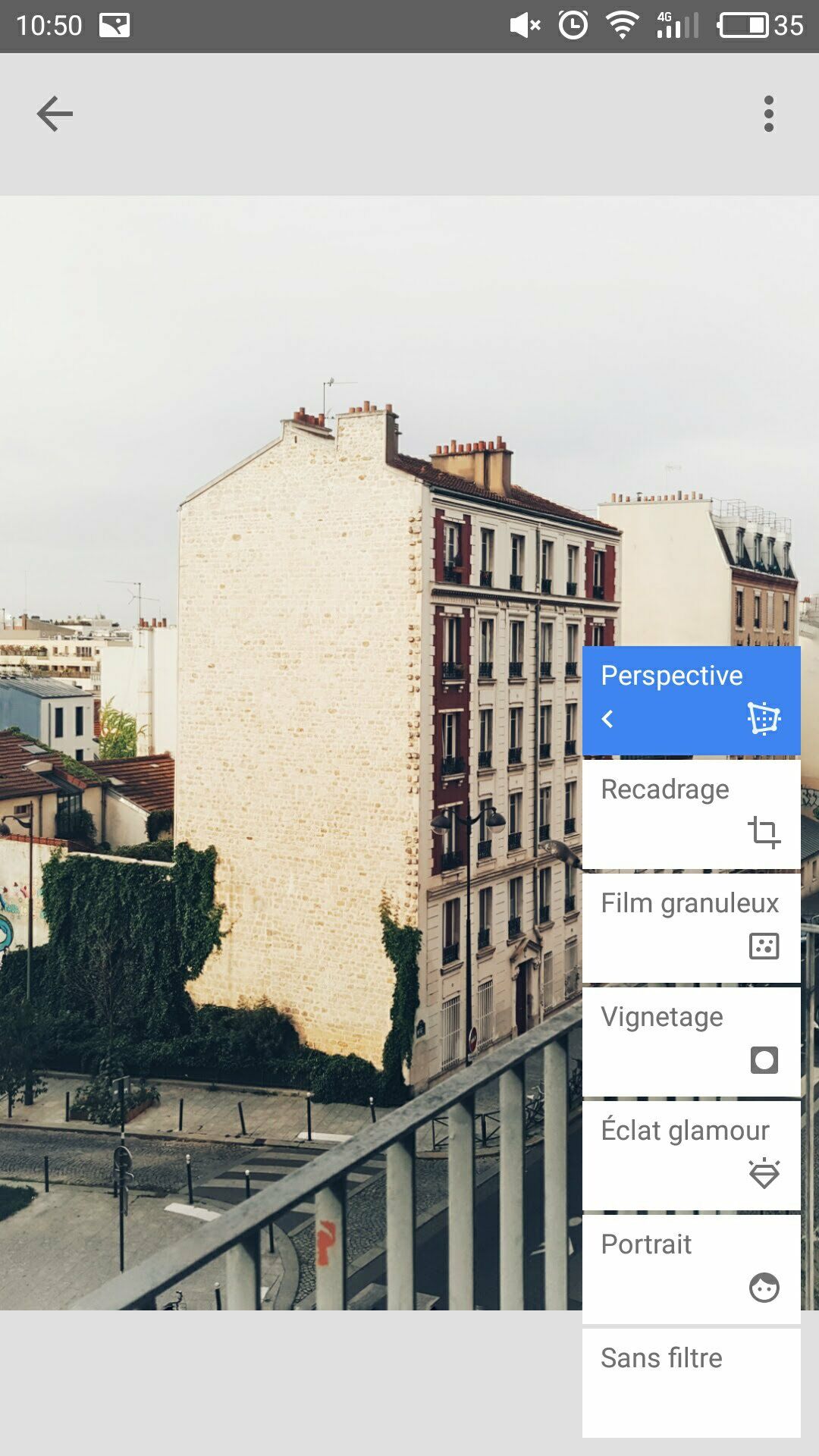The width and height of the screenshot is (819, 1456).
Task: Go back using the top arrow
Action: tap(55, 114)
